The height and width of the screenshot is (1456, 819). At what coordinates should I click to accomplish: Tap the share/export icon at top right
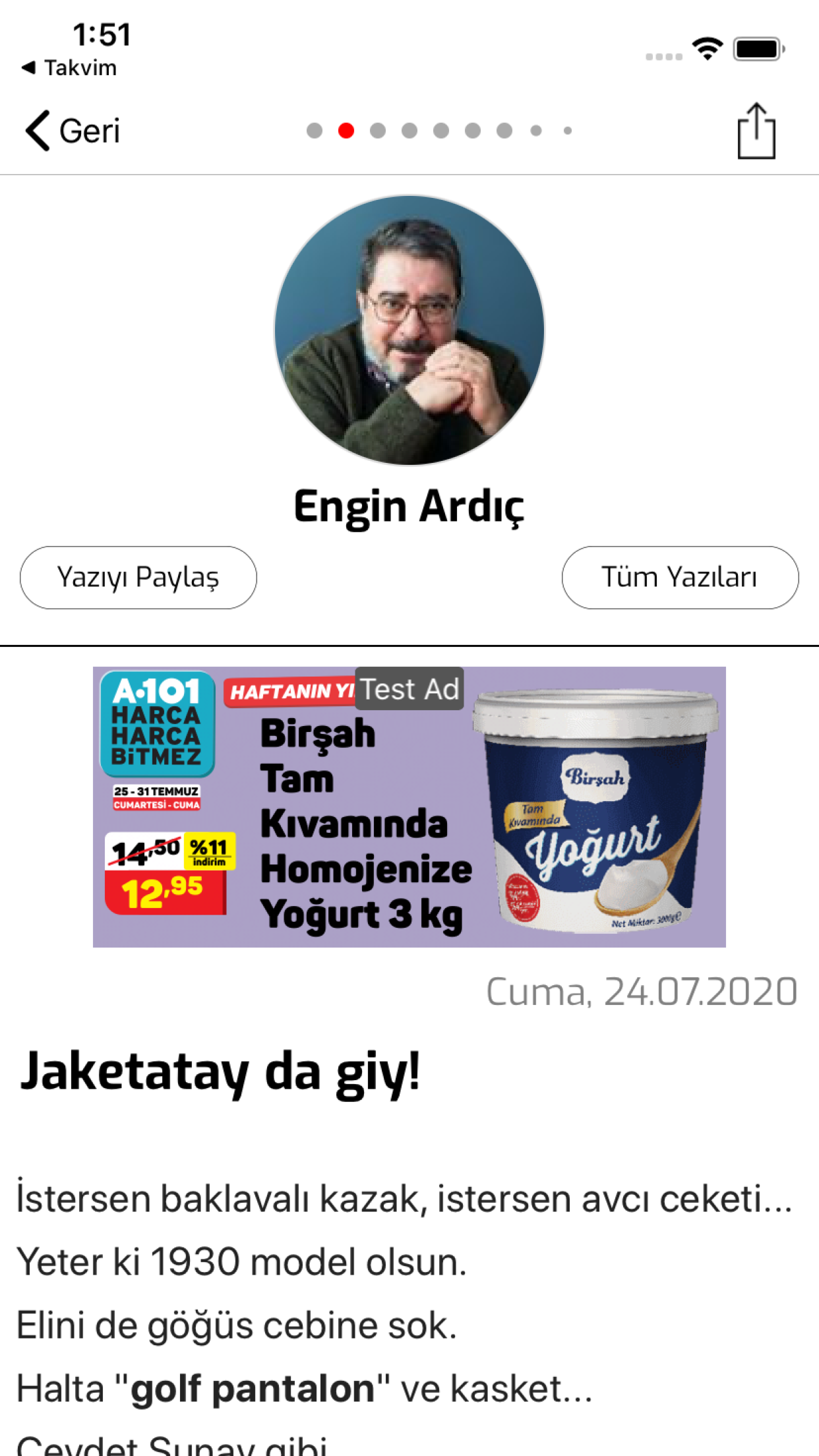[x=757, y=129]
